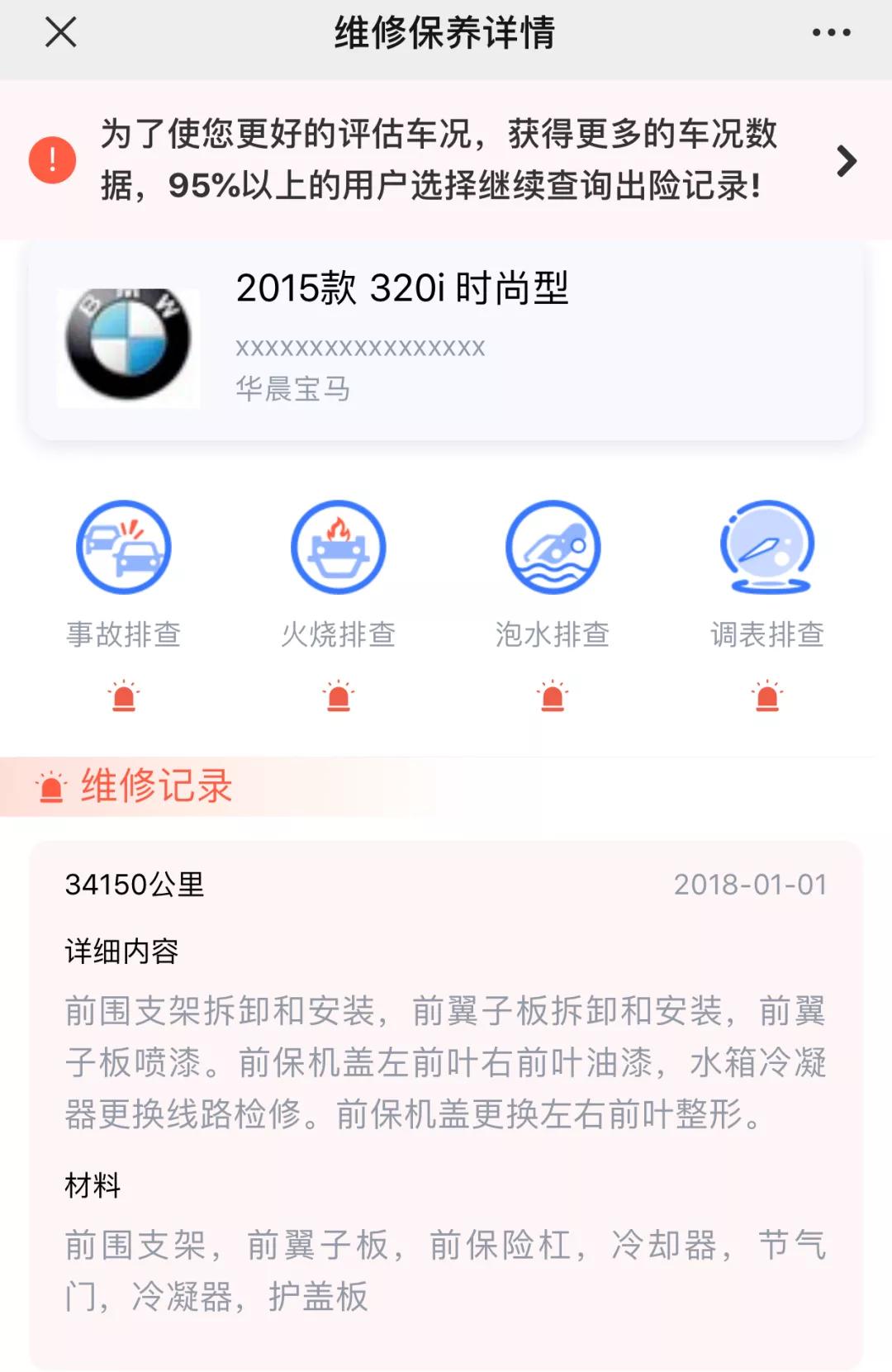The width and height of the screenshot is (892, 1372).
Task: Click the red alarm icon under 火烧排查
Action: pos(338,698)
